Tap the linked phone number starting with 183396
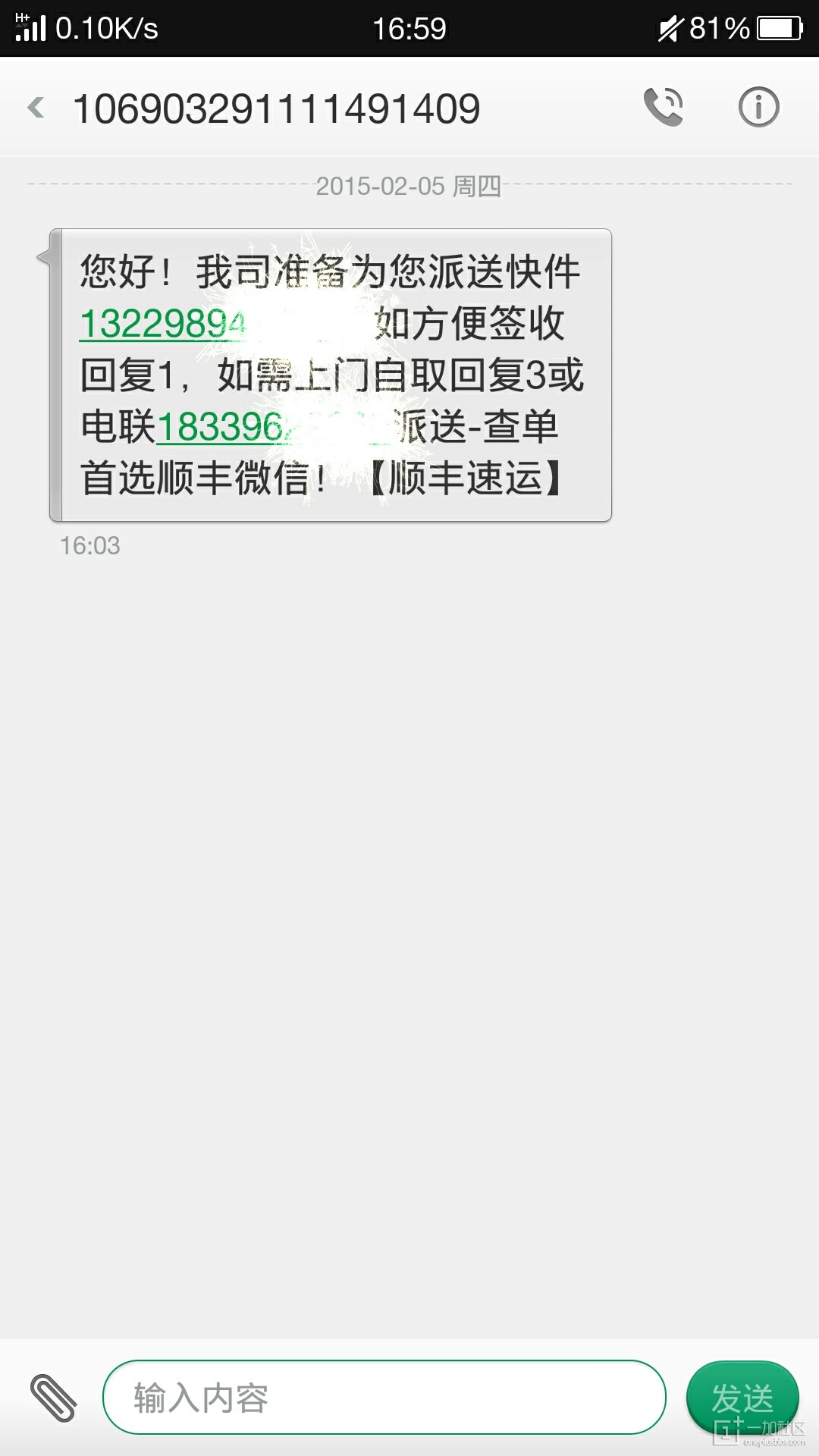The width and height of the screenshot is (819, 1456). click(x=221, y=427)
